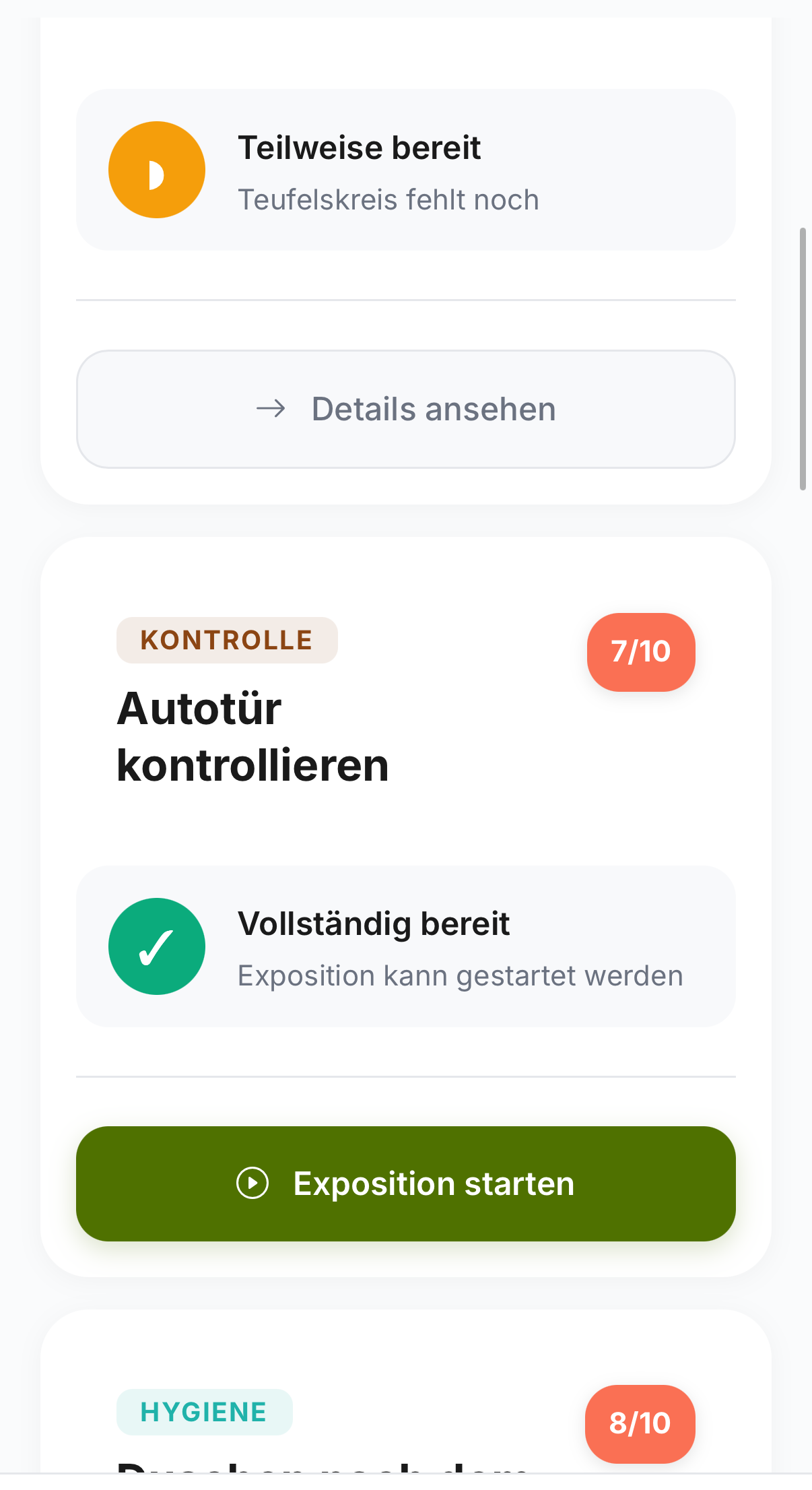Select the 7/10 score badge
The height and width of the screenshot is (1490, 812).
point(640,651)
